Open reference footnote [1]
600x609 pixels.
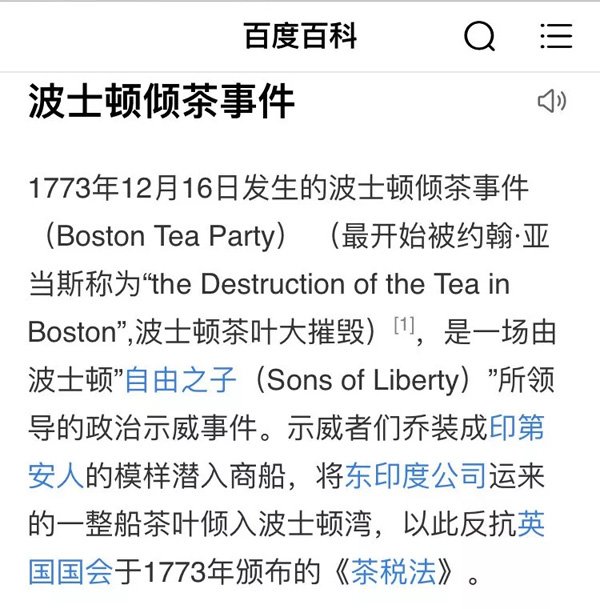[x=405, y=324]
